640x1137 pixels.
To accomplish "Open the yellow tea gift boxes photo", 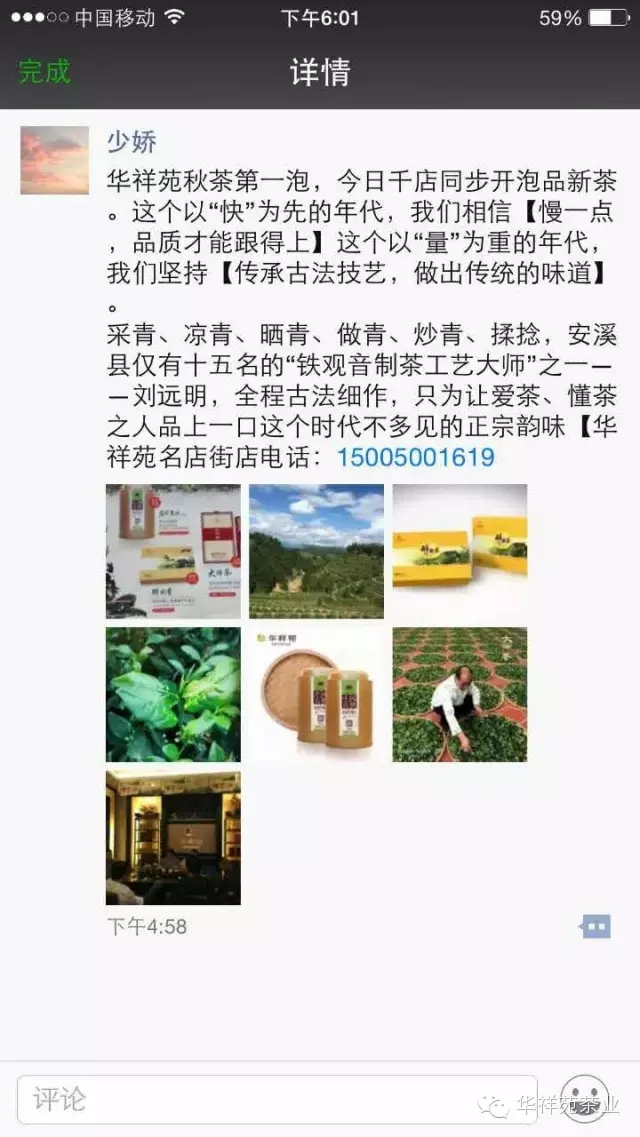I will coord(459,551).
